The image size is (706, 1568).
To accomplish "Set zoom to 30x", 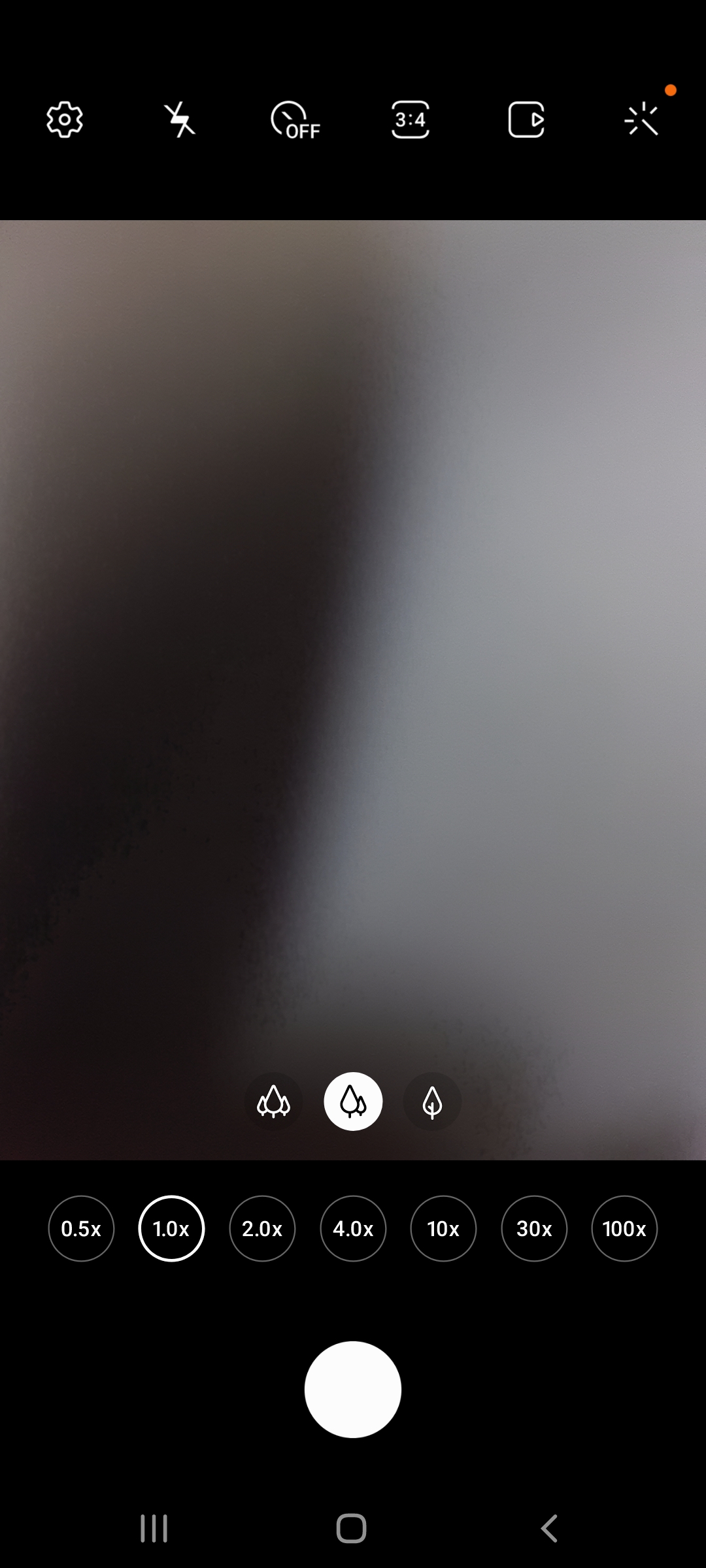I will pos(534,1229).
